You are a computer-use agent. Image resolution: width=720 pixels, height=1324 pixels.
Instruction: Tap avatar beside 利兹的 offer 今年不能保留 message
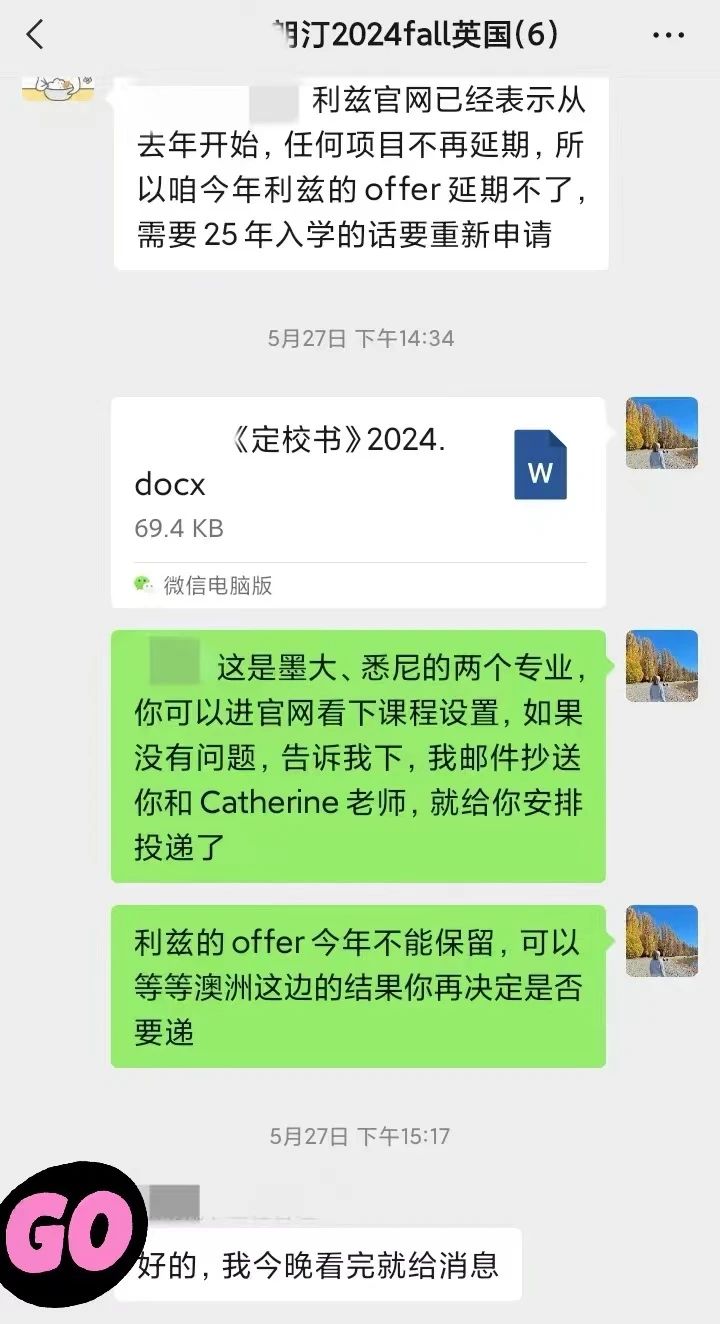pyautogui.click(x=661, y=941)
